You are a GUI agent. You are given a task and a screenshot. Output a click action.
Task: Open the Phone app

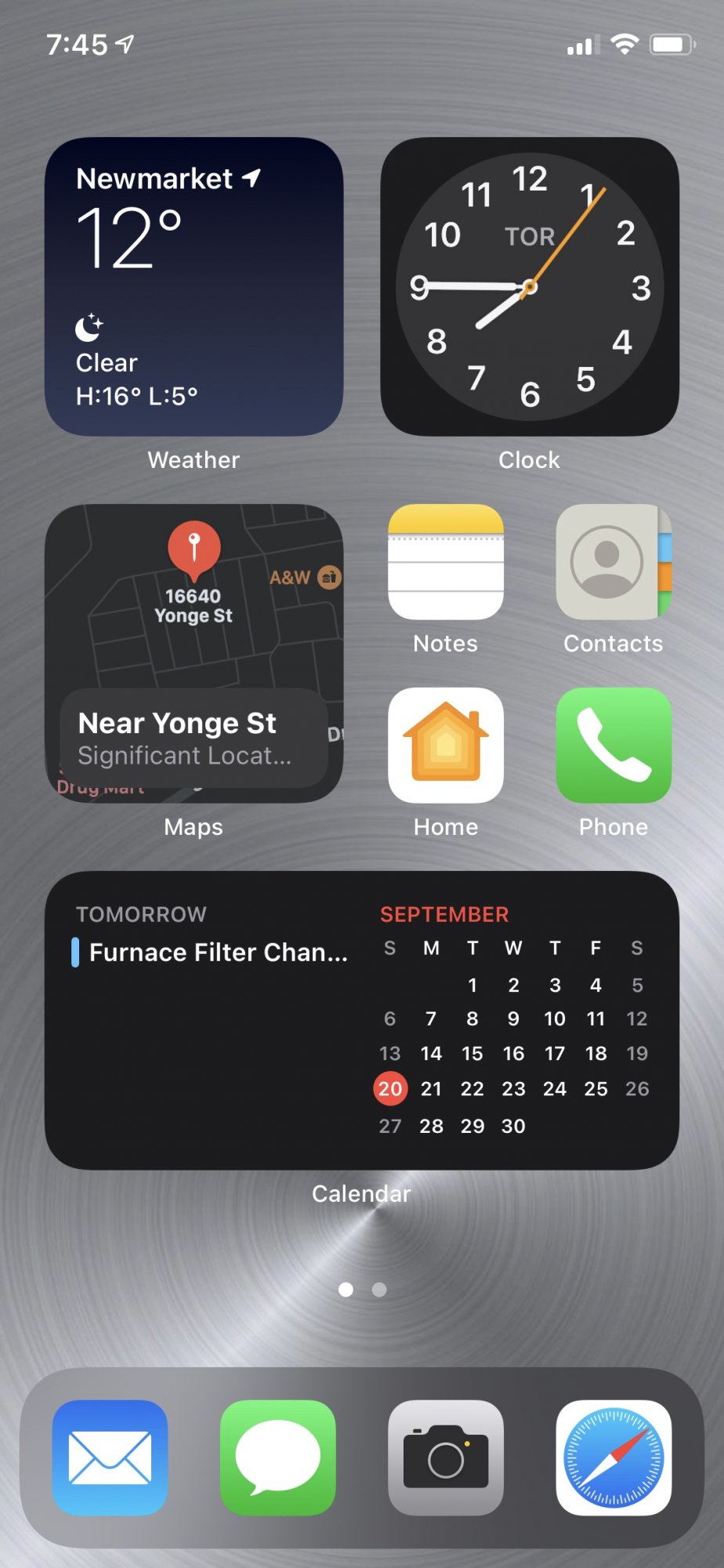click(x=613, y=745)
